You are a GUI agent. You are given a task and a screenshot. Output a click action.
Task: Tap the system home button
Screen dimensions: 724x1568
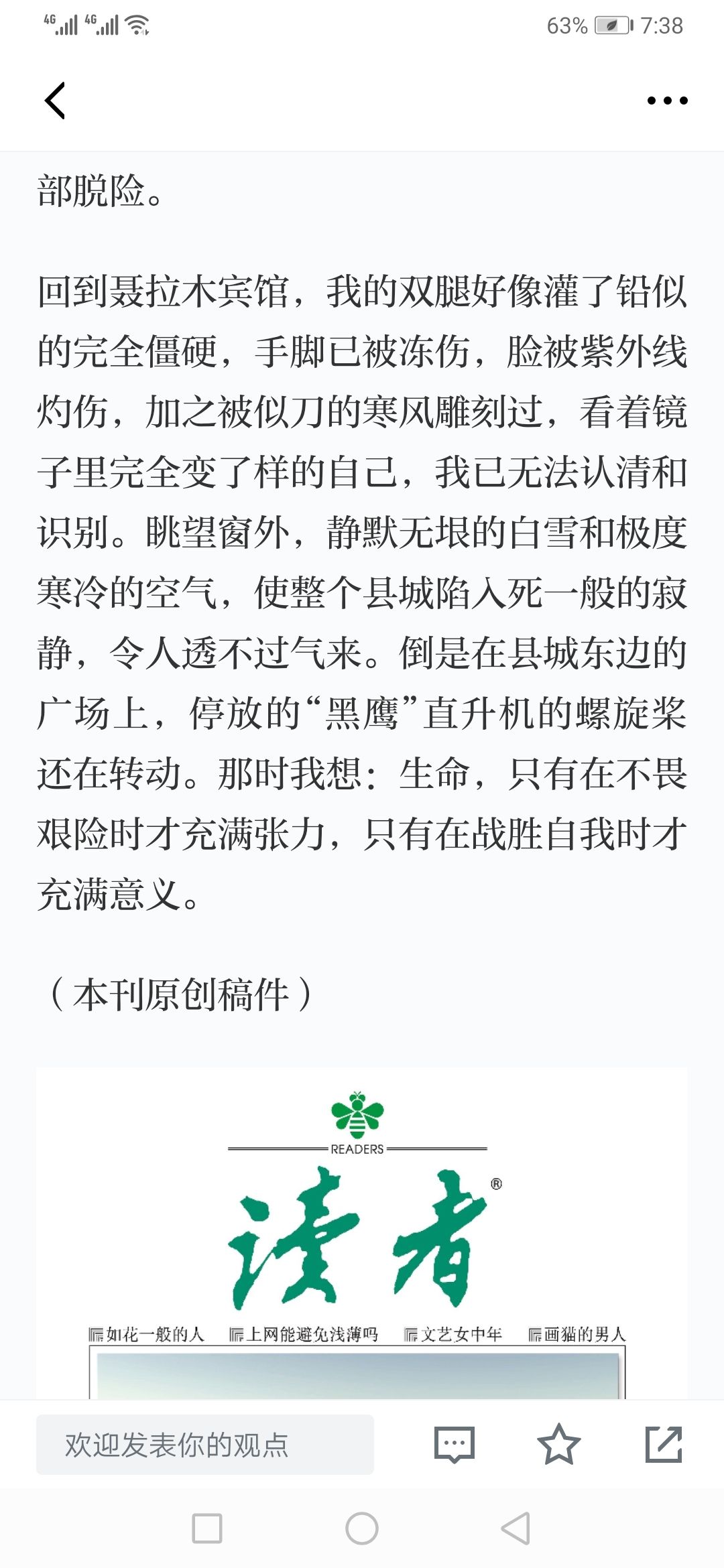[x=362, y=1528]
